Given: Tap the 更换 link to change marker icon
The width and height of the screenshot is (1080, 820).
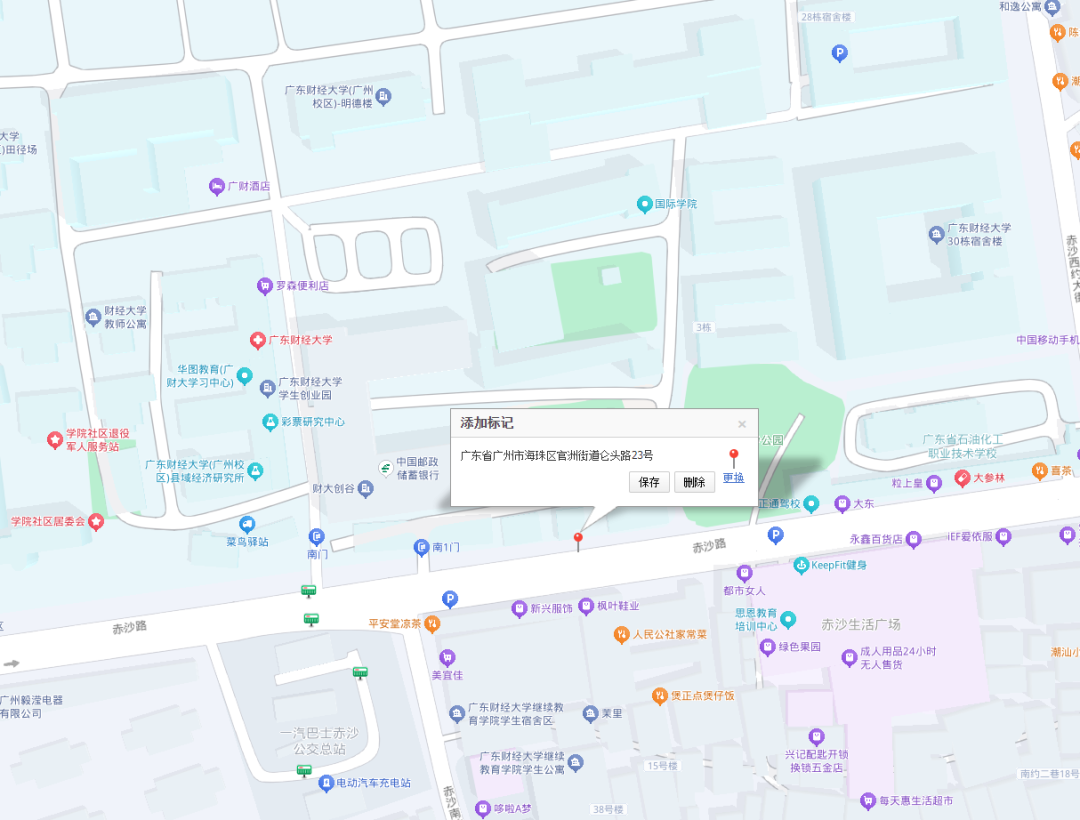Looking at the screenshot, I should coord(733,478).
